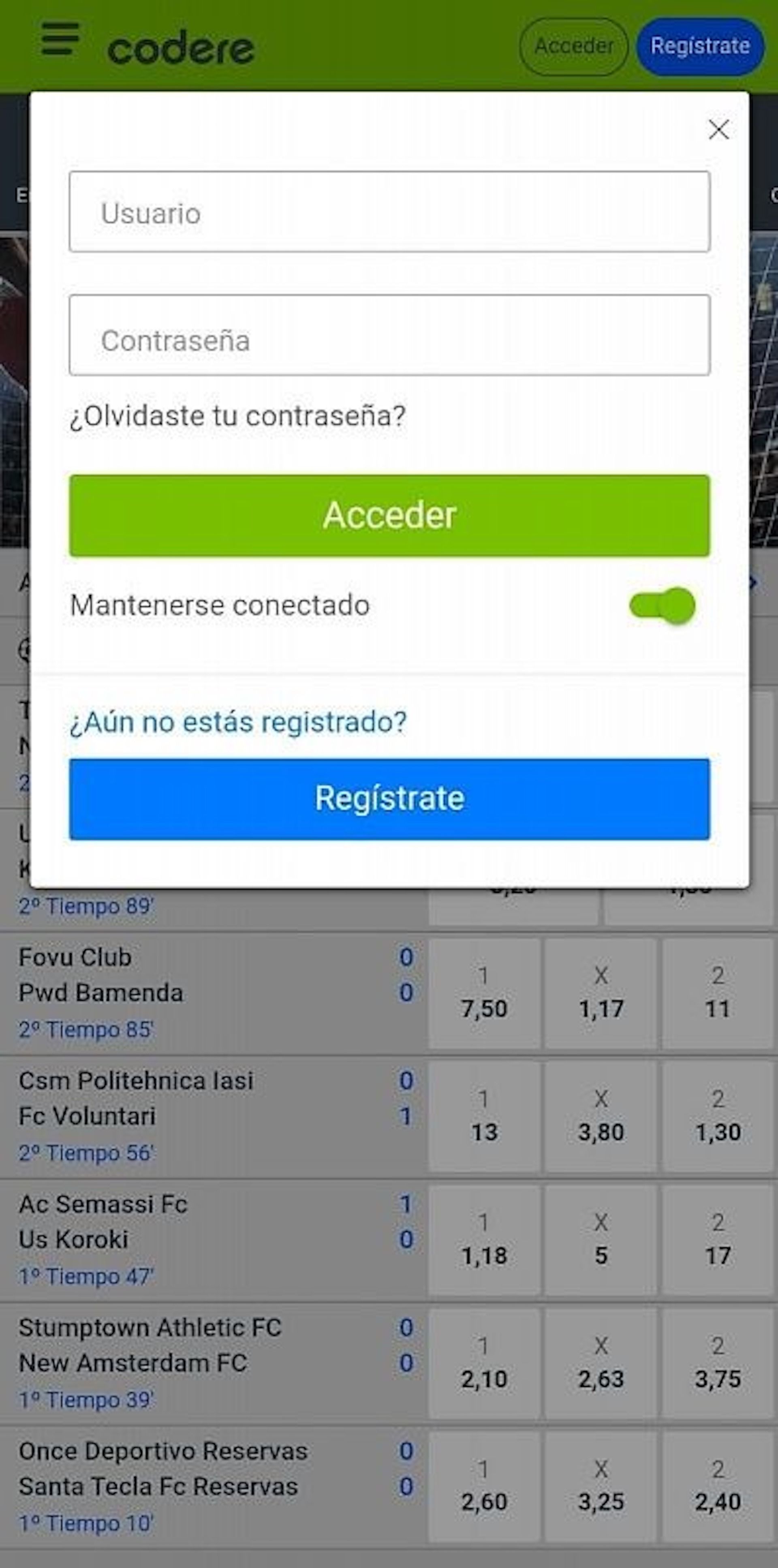Screen dimensions: 778x1568
Task: Tap Regístrate in the top header
Action: tap(700, 46)
